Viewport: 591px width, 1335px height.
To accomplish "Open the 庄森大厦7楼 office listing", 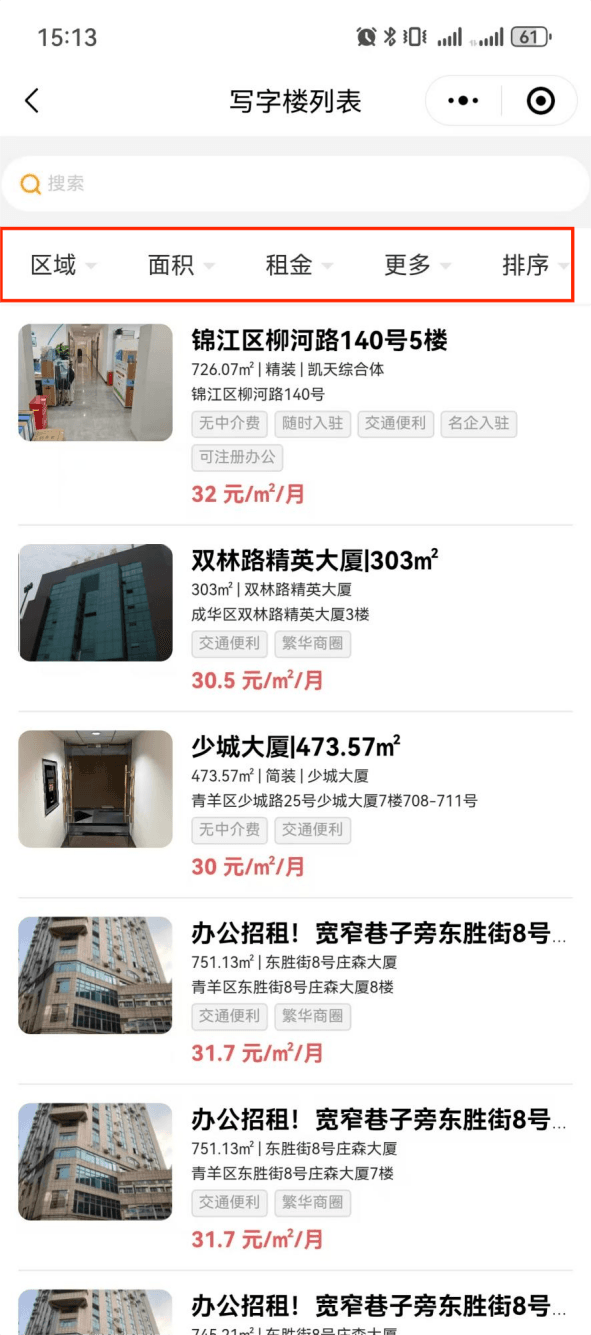I will pos(296,1177).
